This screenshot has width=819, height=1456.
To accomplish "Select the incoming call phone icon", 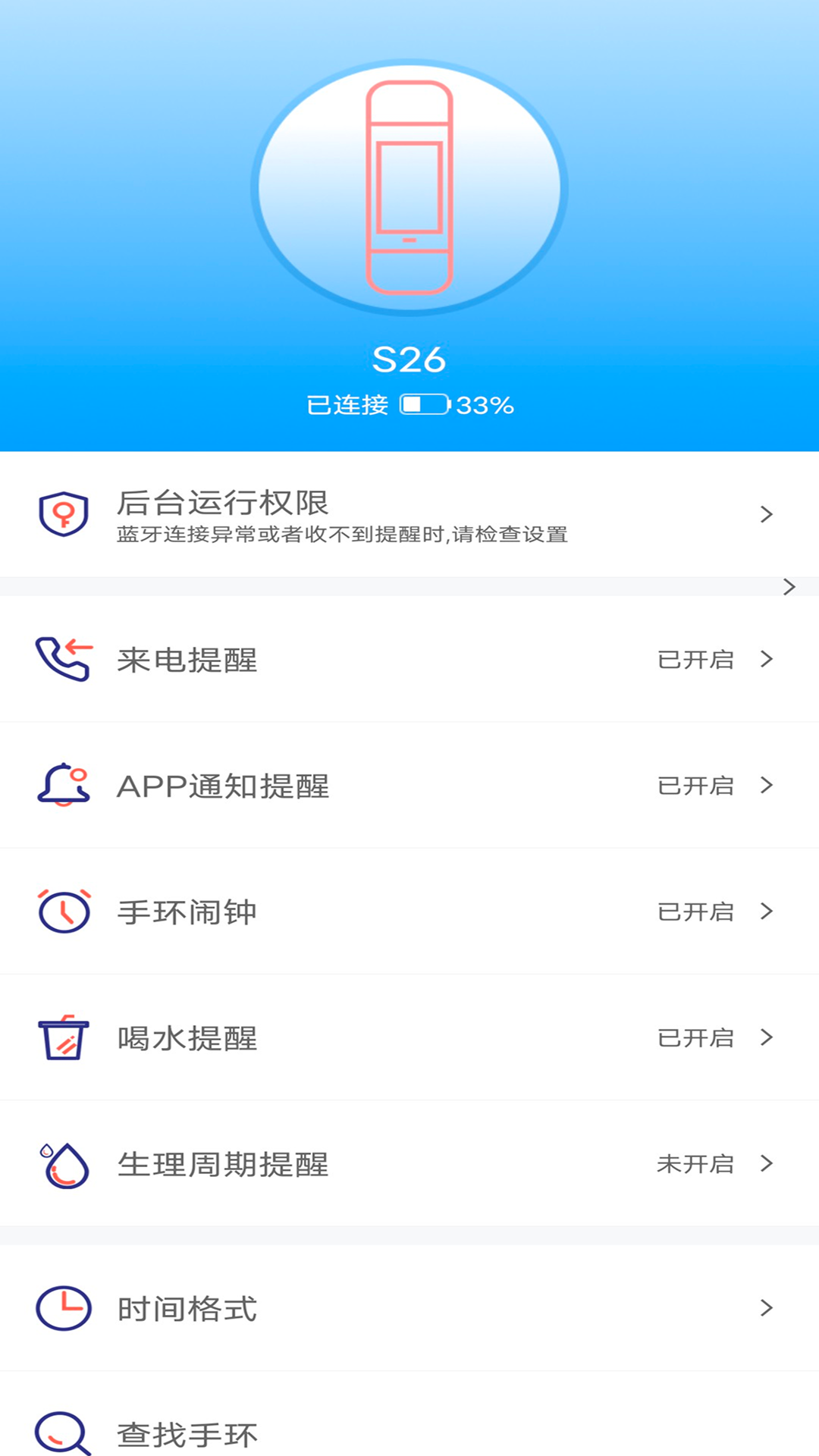I will [x=64, y=660].
